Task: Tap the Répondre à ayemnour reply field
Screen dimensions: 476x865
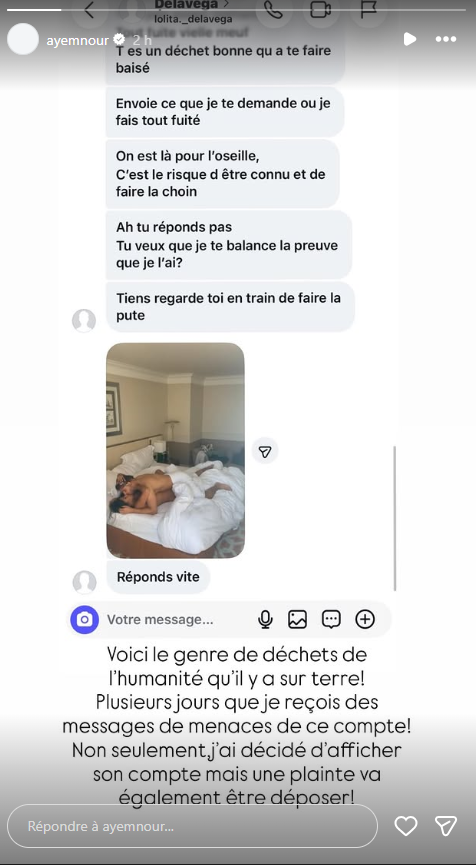Action: (192, 826)
